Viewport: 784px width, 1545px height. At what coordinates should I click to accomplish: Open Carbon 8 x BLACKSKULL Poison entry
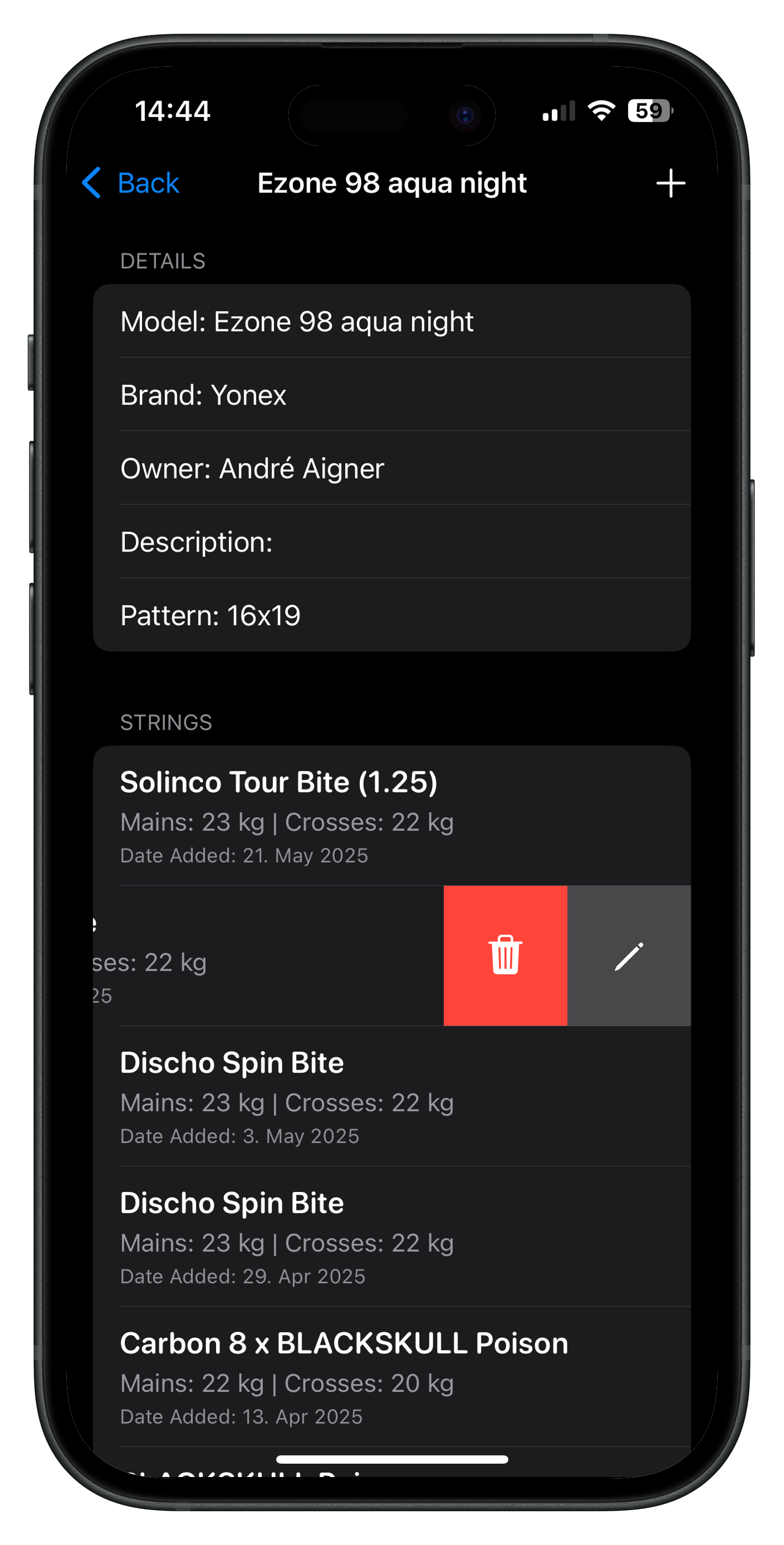392,1377
